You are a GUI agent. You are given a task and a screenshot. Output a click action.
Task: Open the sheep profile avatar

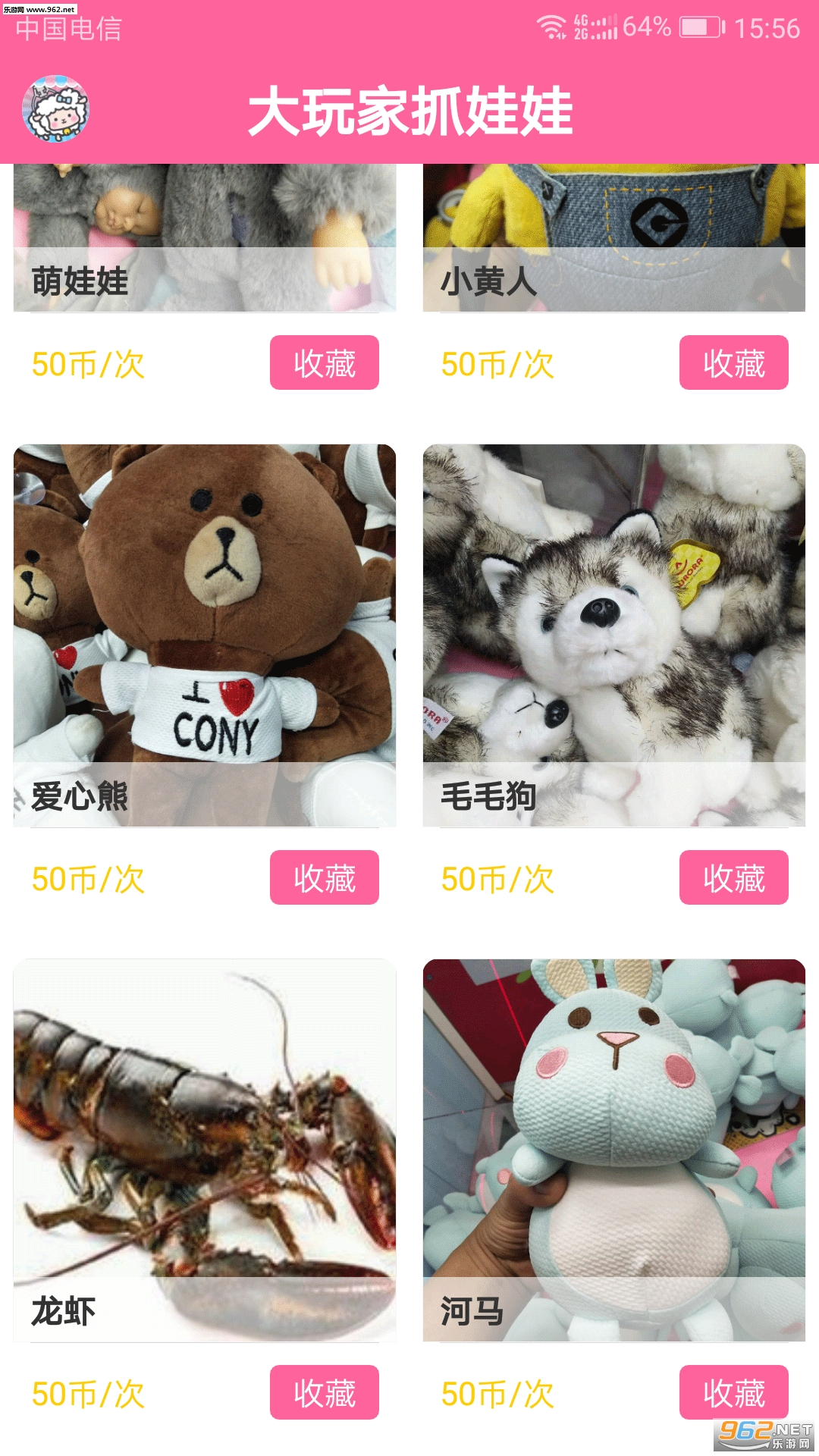tap(55, 109)
